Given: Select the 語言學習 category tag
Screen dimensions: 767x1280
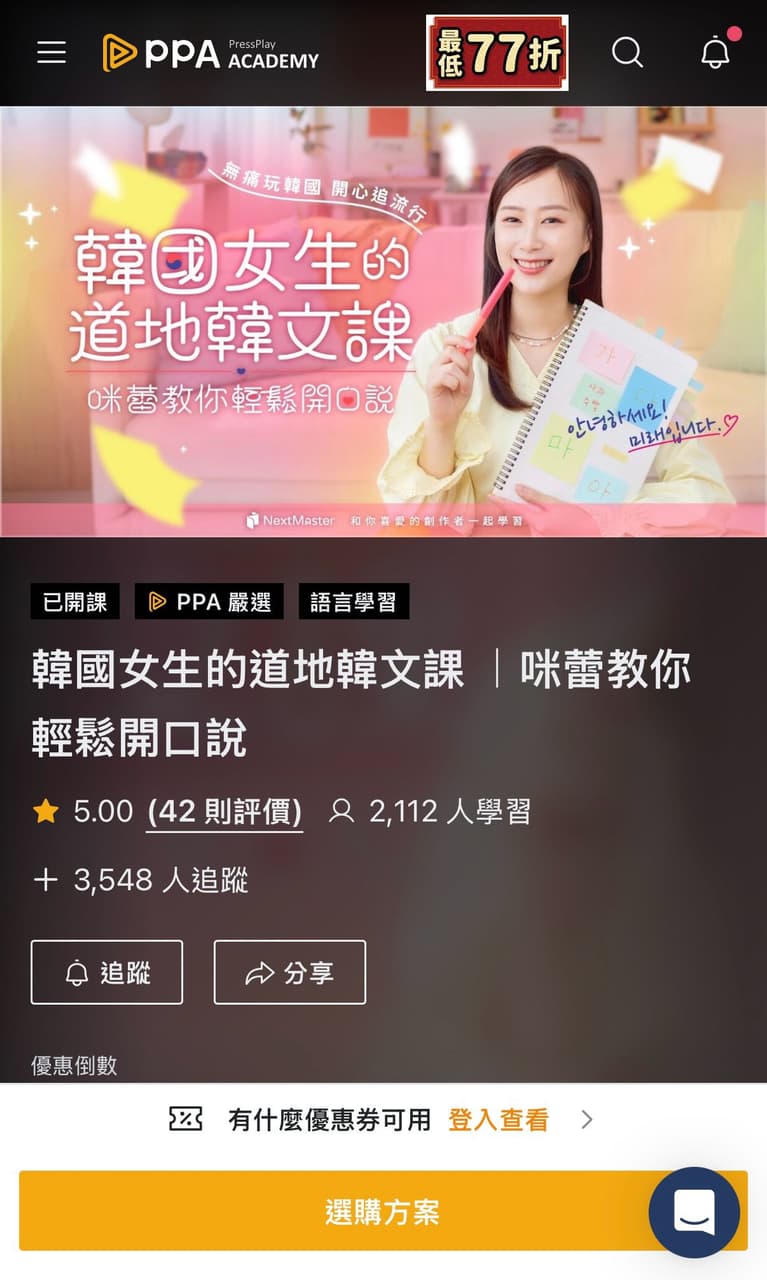Looking at the screenshot, I should [x=353, y=602].
